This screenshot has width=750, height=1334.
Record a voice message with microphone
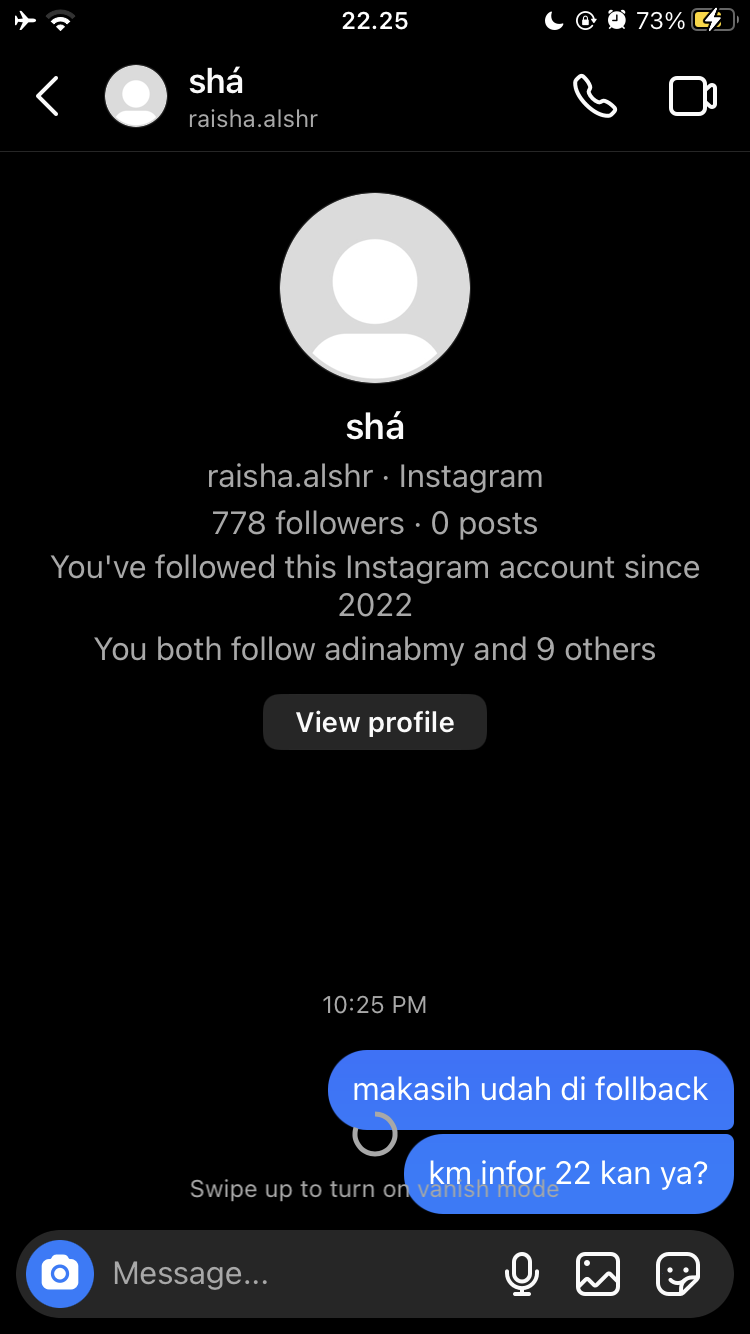[x=521, y=1274]
